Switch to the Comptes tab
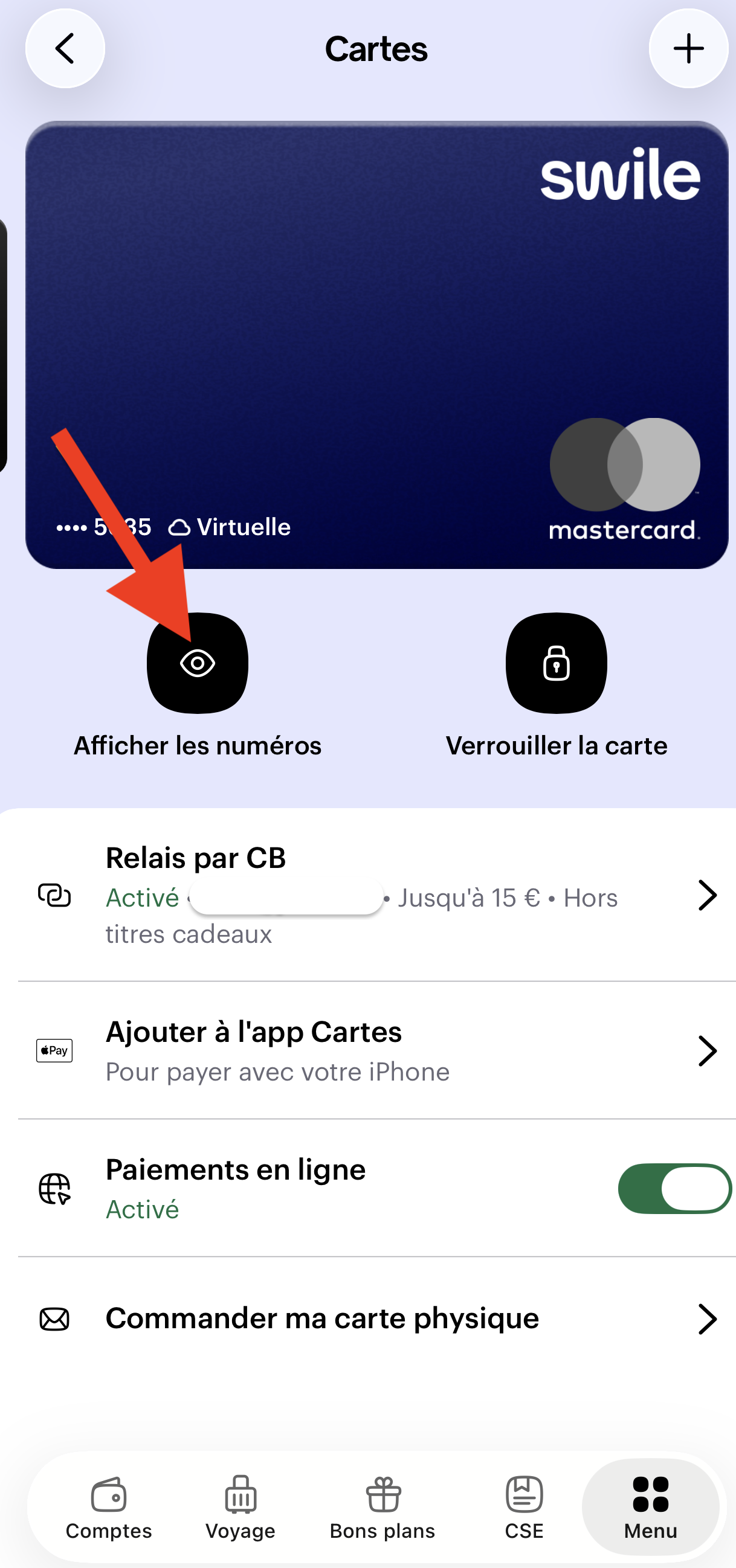Viewport: 736px width, 1568px height. coord(109,1507)
